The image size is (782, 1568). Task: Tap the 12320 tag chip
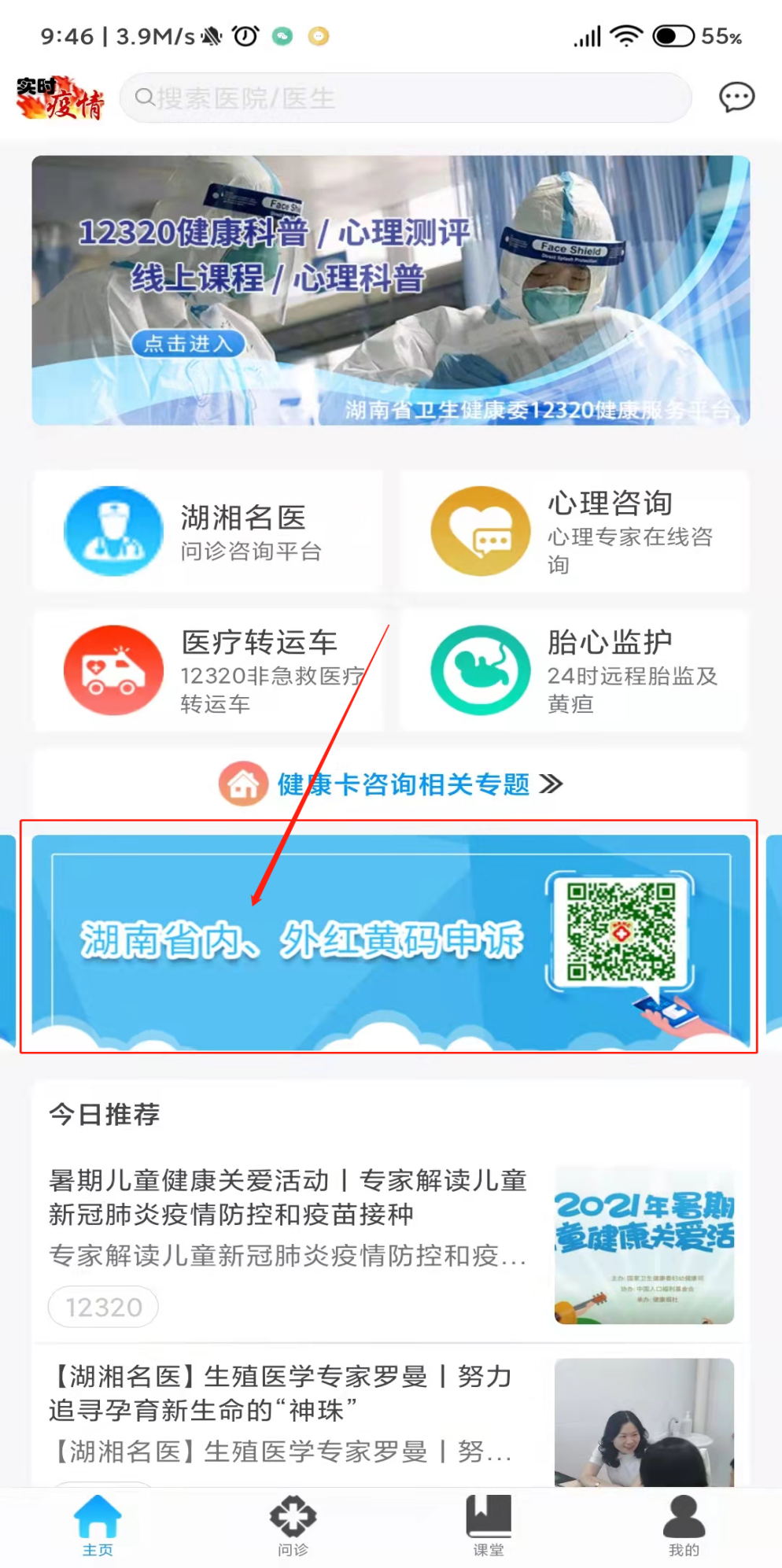coord(103,1307)
